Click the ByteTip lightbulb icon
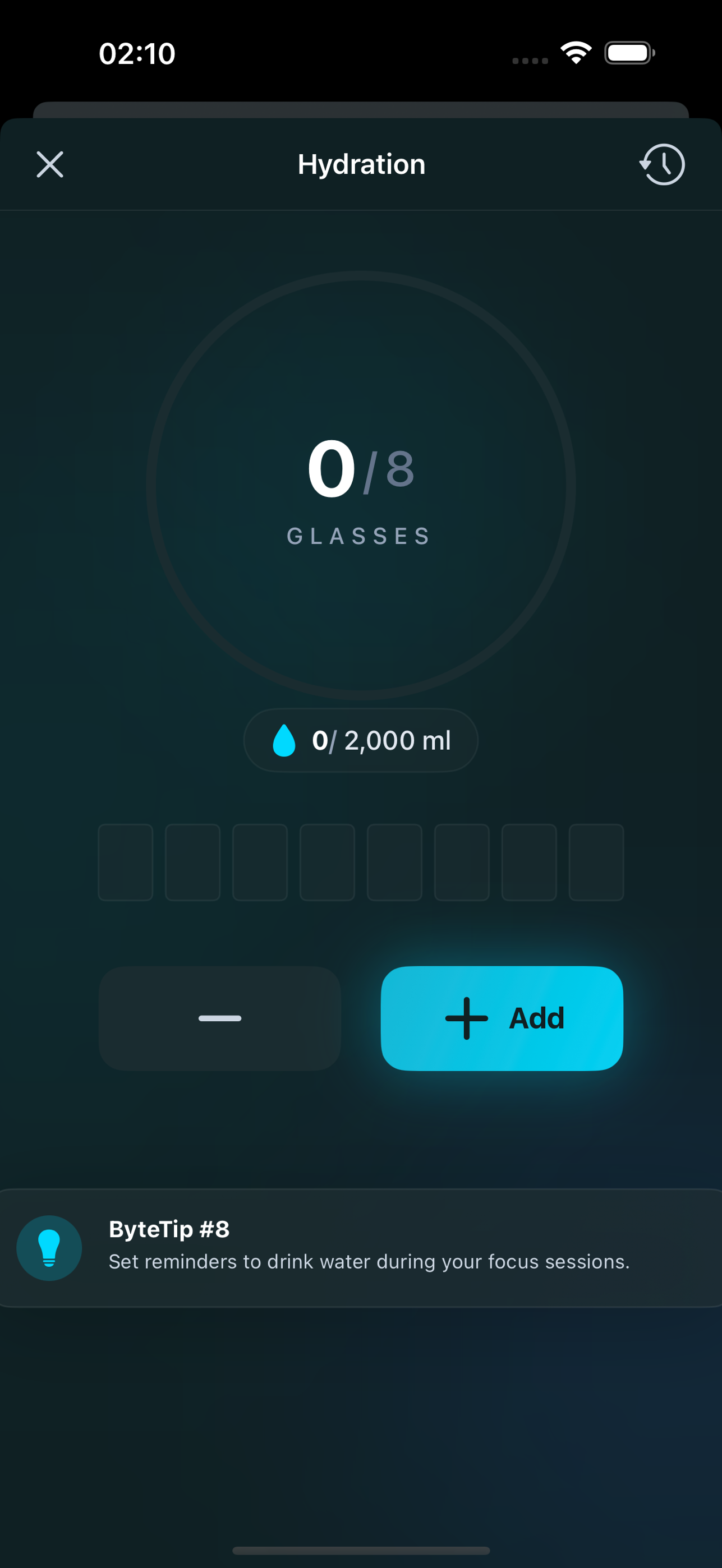Image resolution: width=722 pixels, height=1568 pixels. click(49, 1247)
